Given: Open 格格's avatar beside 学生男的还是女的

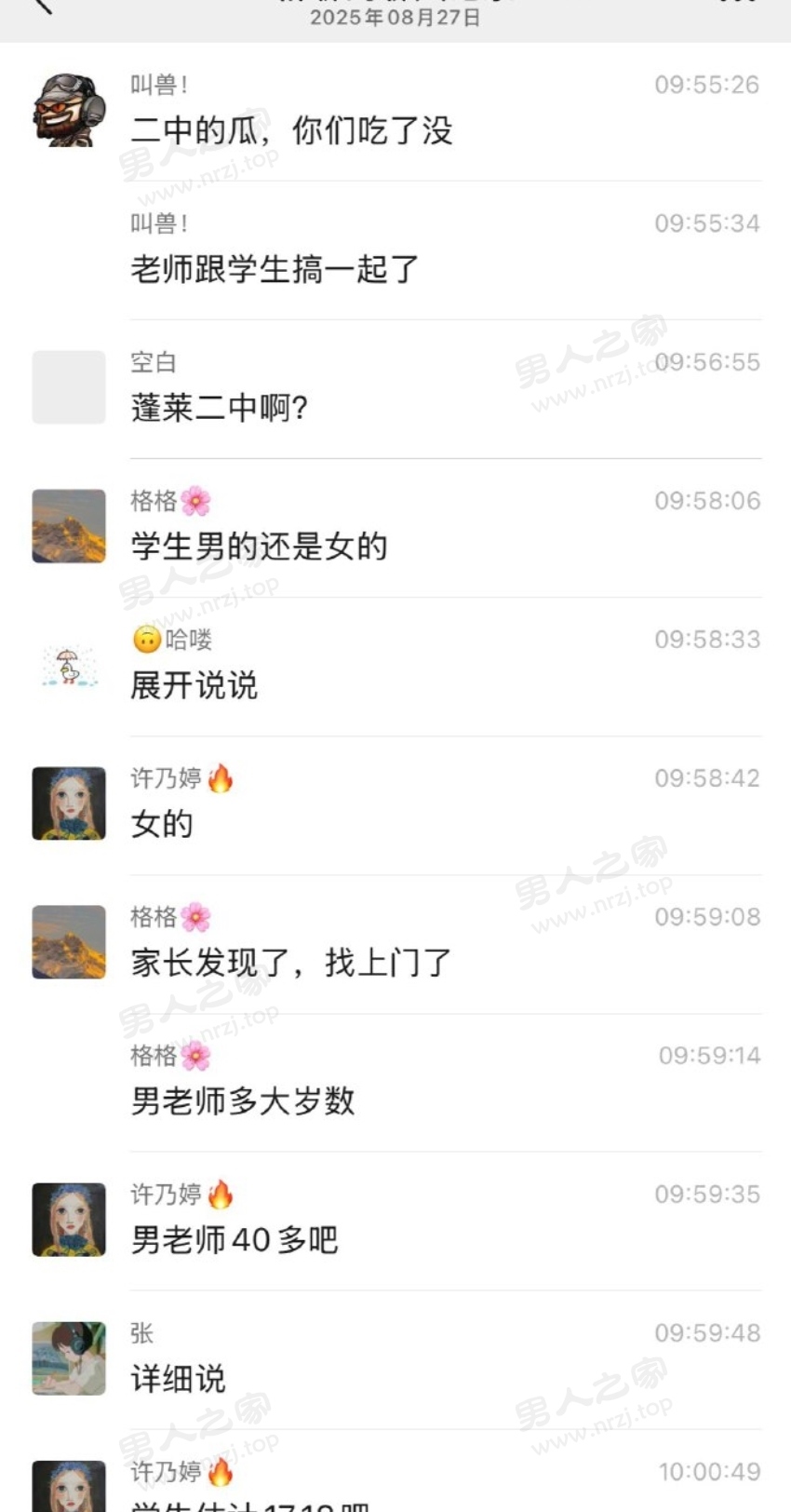Looking at the screenshot, I should [x=69, y=526].
